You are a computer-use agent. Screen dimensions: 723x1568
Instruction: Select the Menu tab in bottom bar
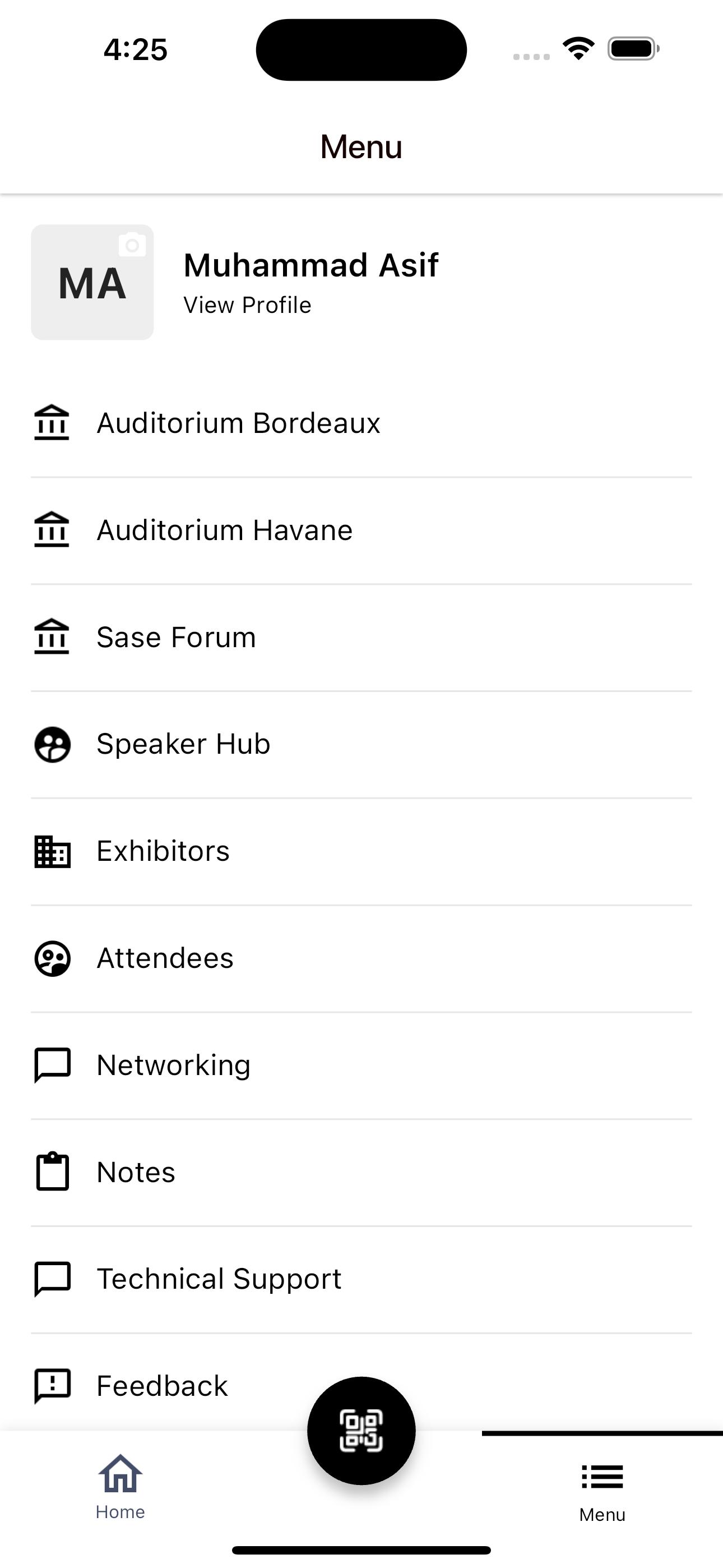(602, 1491)
